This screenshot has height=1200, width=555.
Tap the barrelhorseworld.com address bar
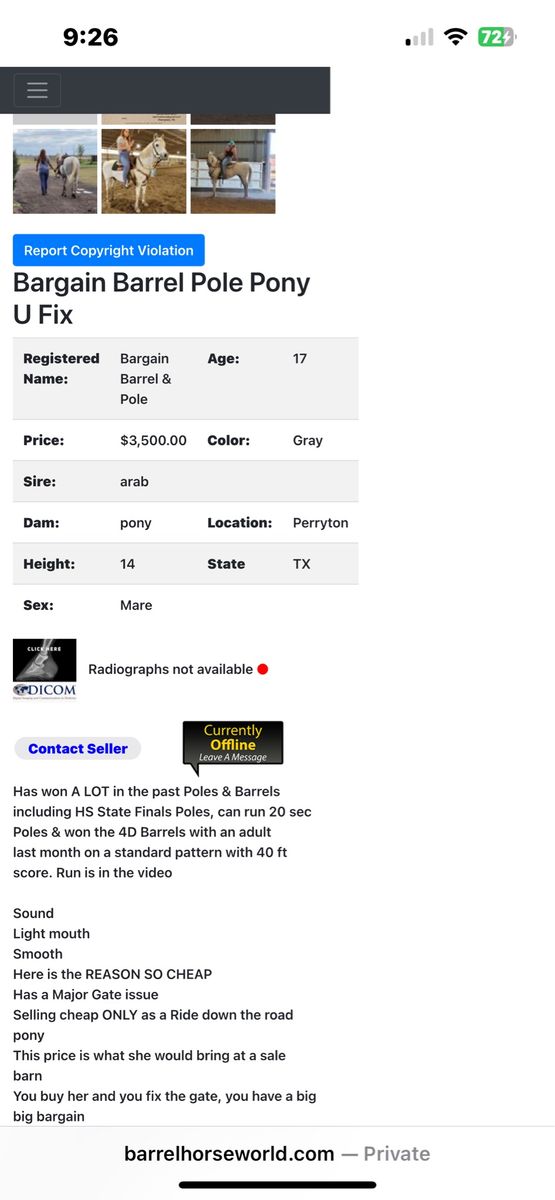click(277, 1153)
